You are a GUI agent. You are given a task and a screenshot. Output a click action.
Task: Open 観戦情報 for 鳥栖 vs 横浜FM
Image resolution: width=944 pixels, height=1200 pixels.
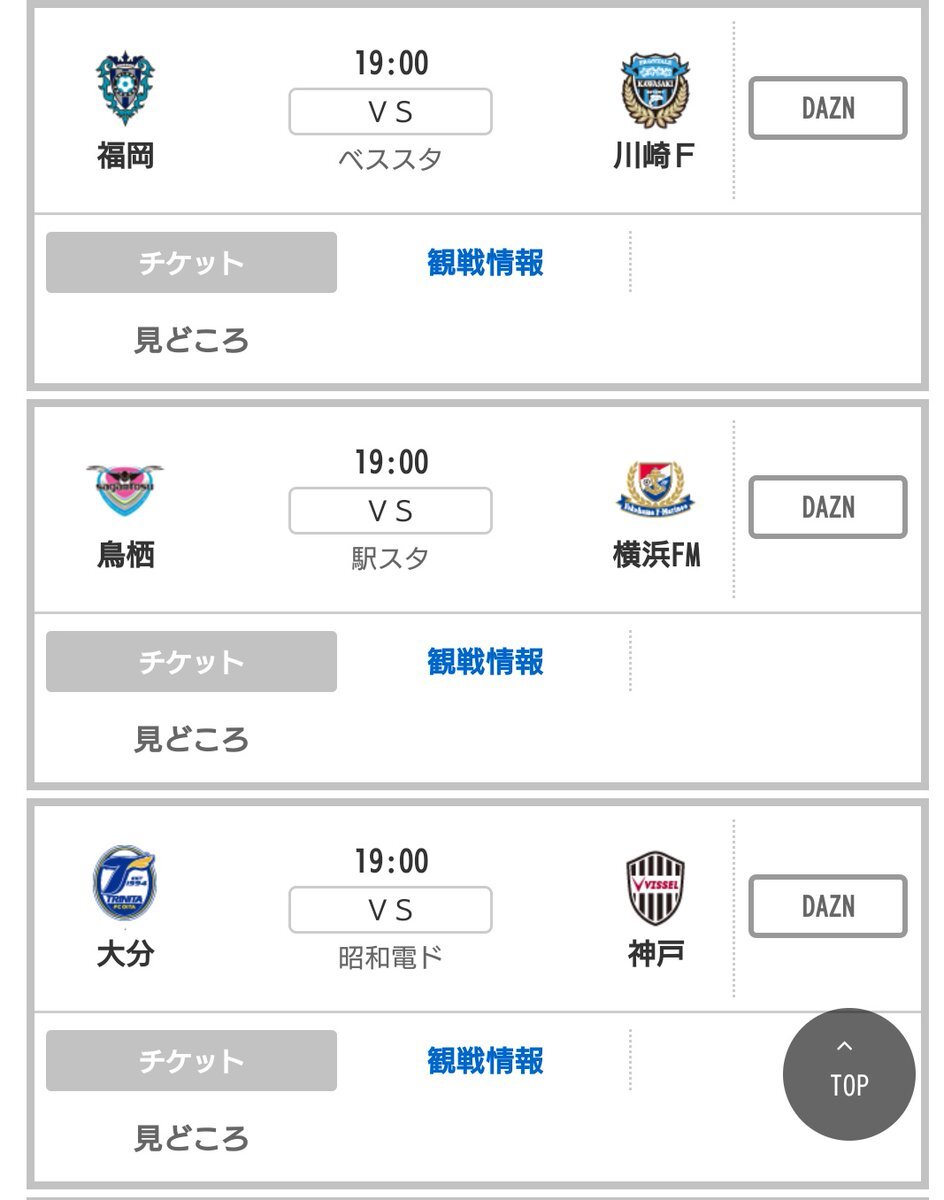(485, 662)
